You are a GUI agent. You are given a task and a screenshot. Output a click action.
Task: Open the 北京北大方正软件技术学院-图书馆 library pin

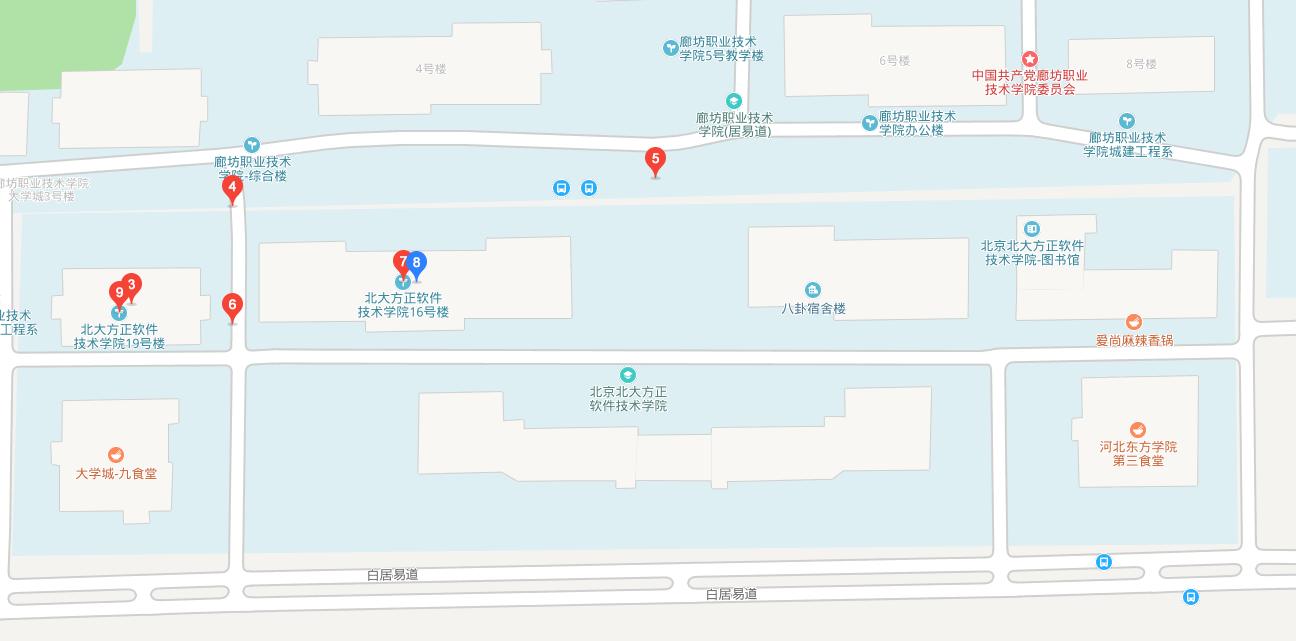pos(1032,229)
